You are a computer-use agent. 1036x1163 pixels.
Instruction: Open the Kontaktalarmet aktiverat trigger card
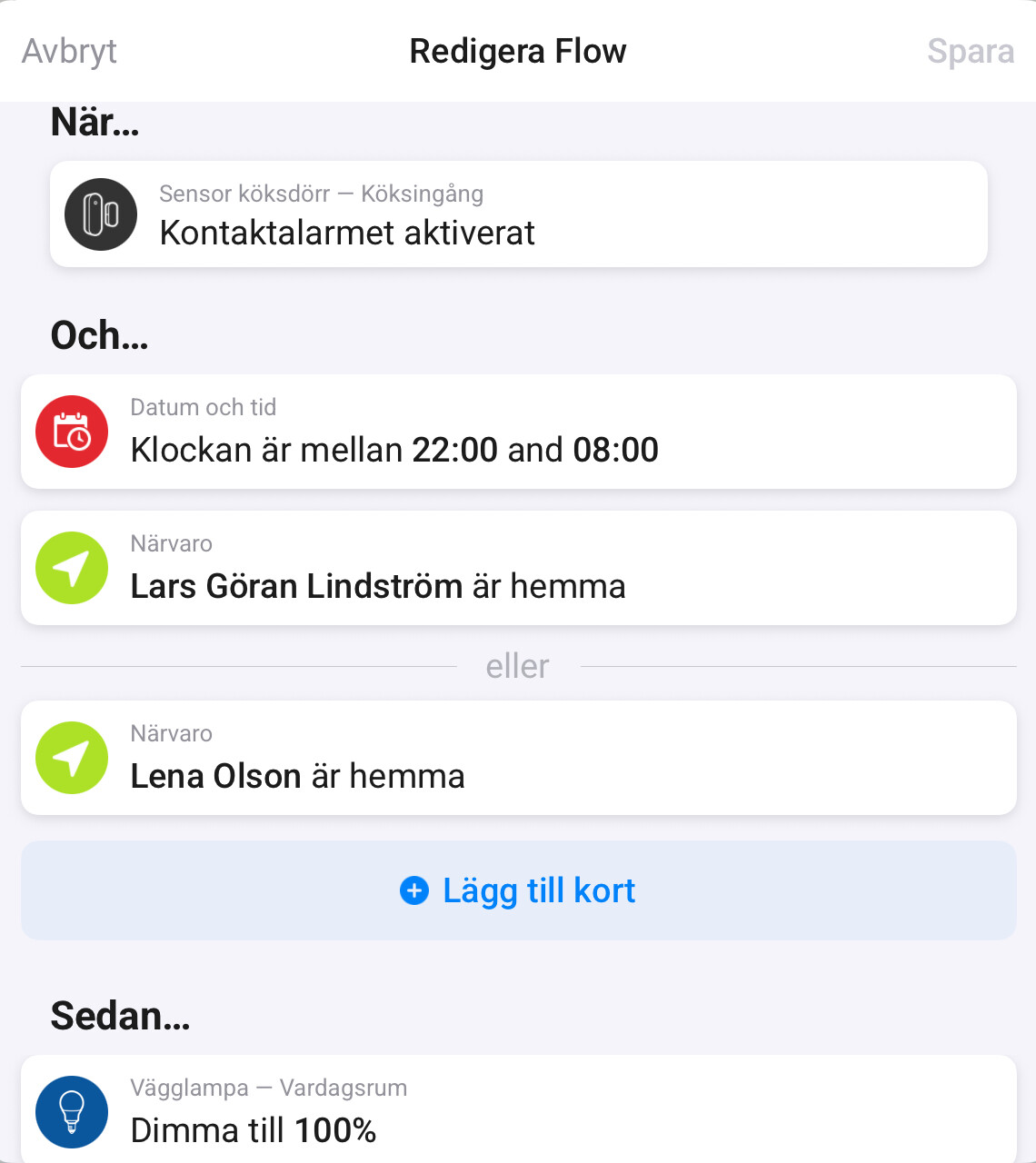click(x=518, y=214)
